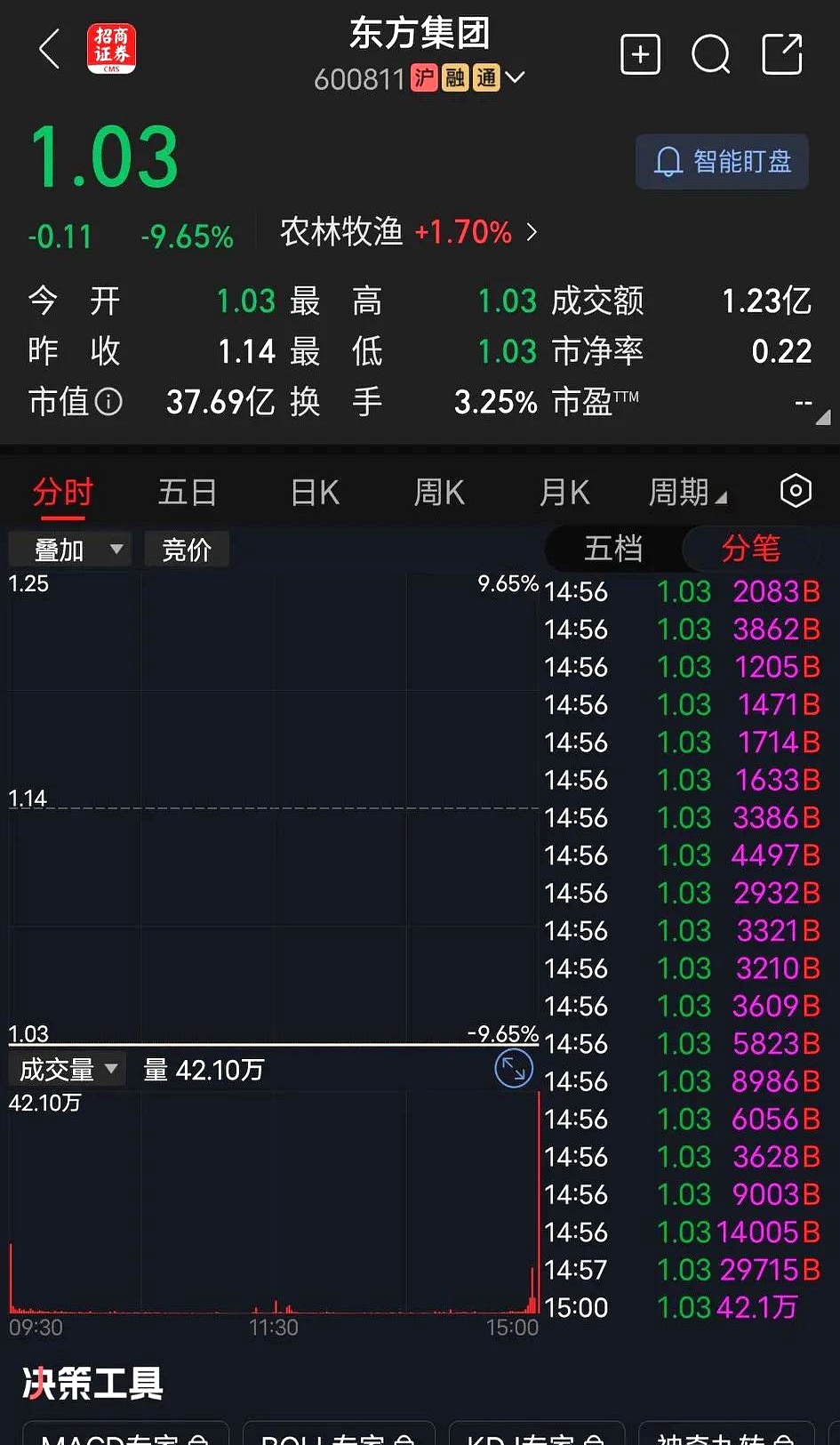Tap the 智能盯盘 alert button

click(x=722, y=161)
